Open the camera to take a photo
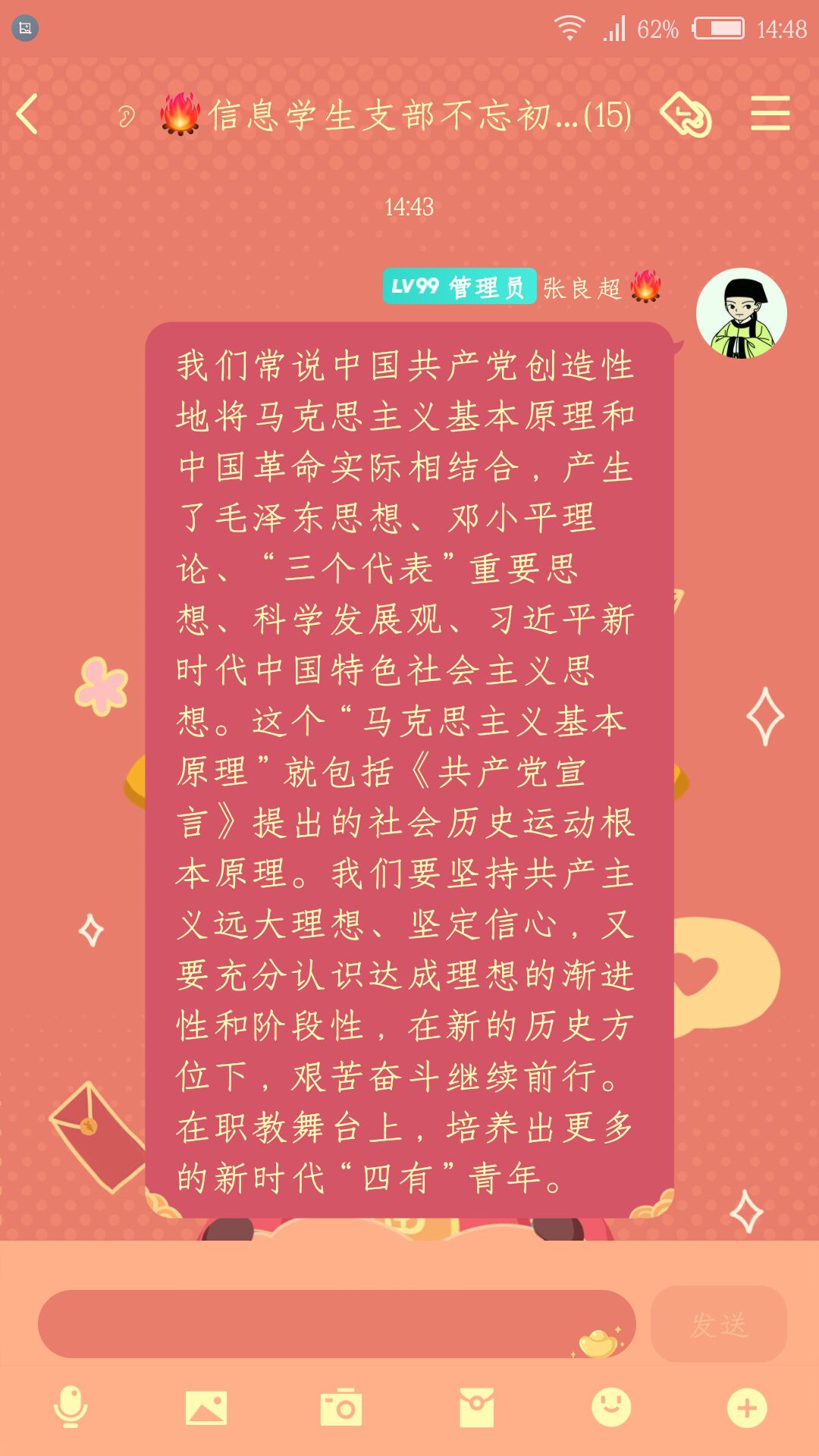 click(341, 1408)
